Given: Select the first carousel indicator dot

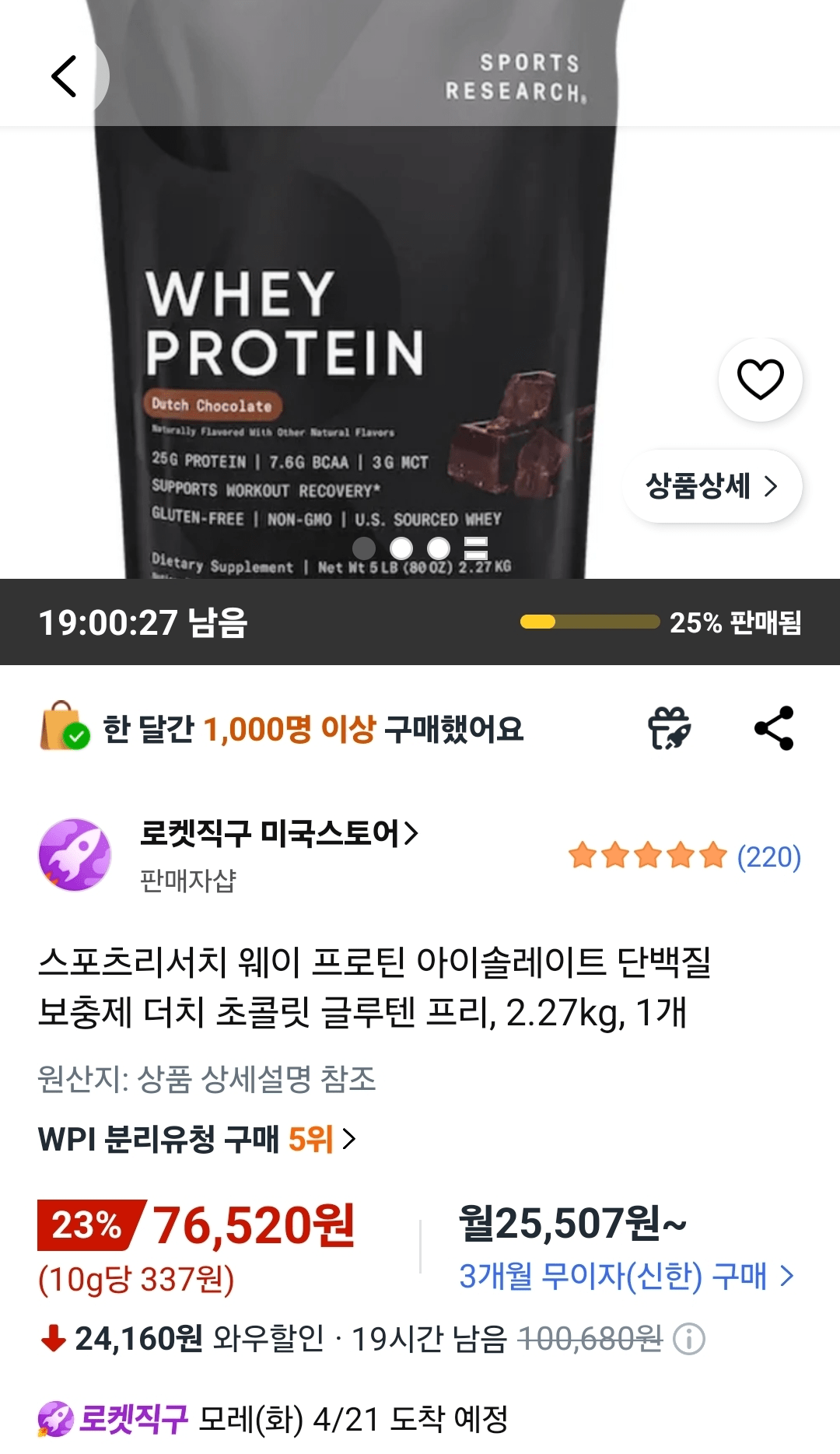Looking at the screenshot, I should (x=362, y=548).
